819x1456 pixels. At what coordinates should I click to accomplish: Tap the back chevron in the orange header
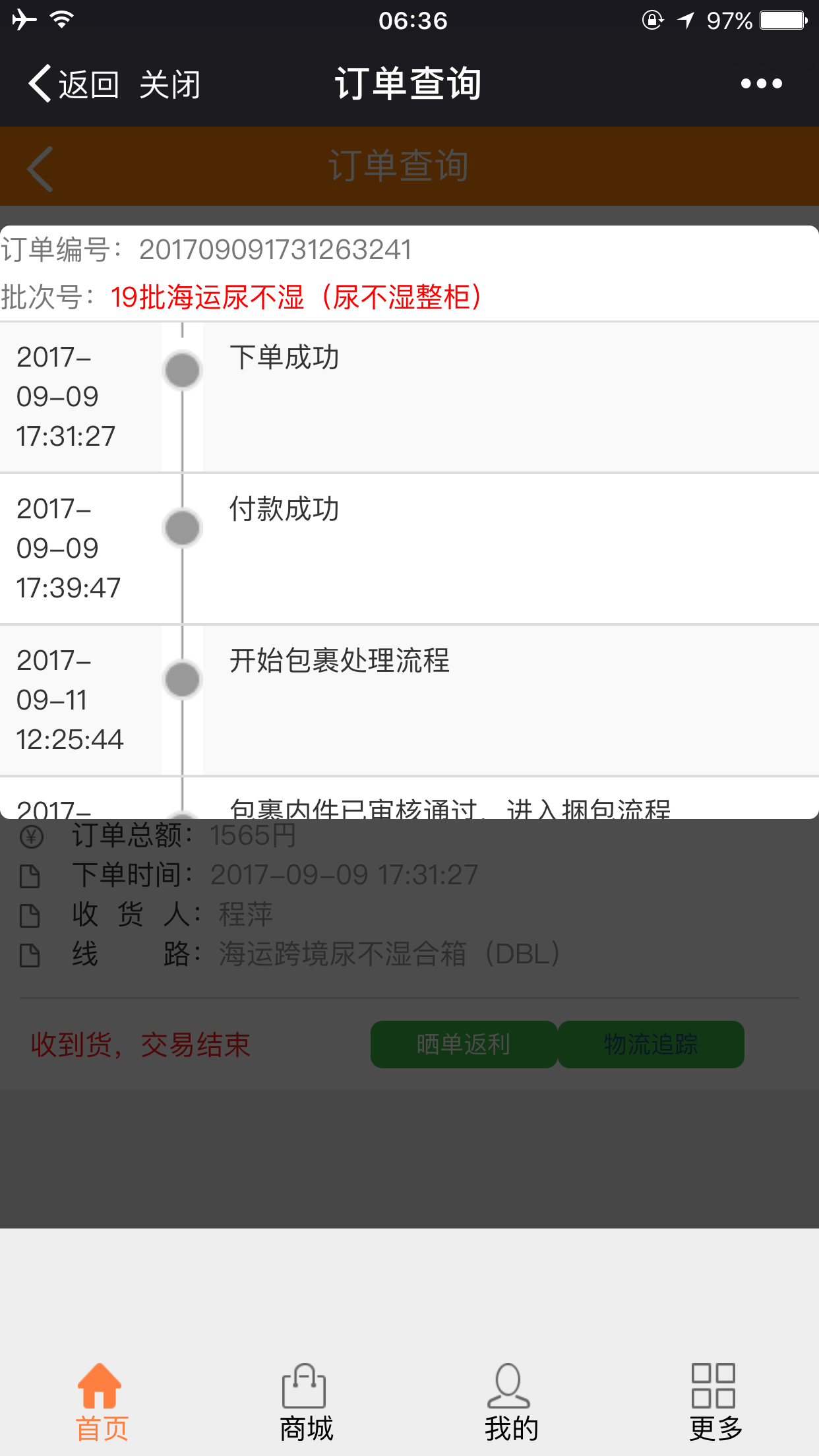[x=40, y=169]
